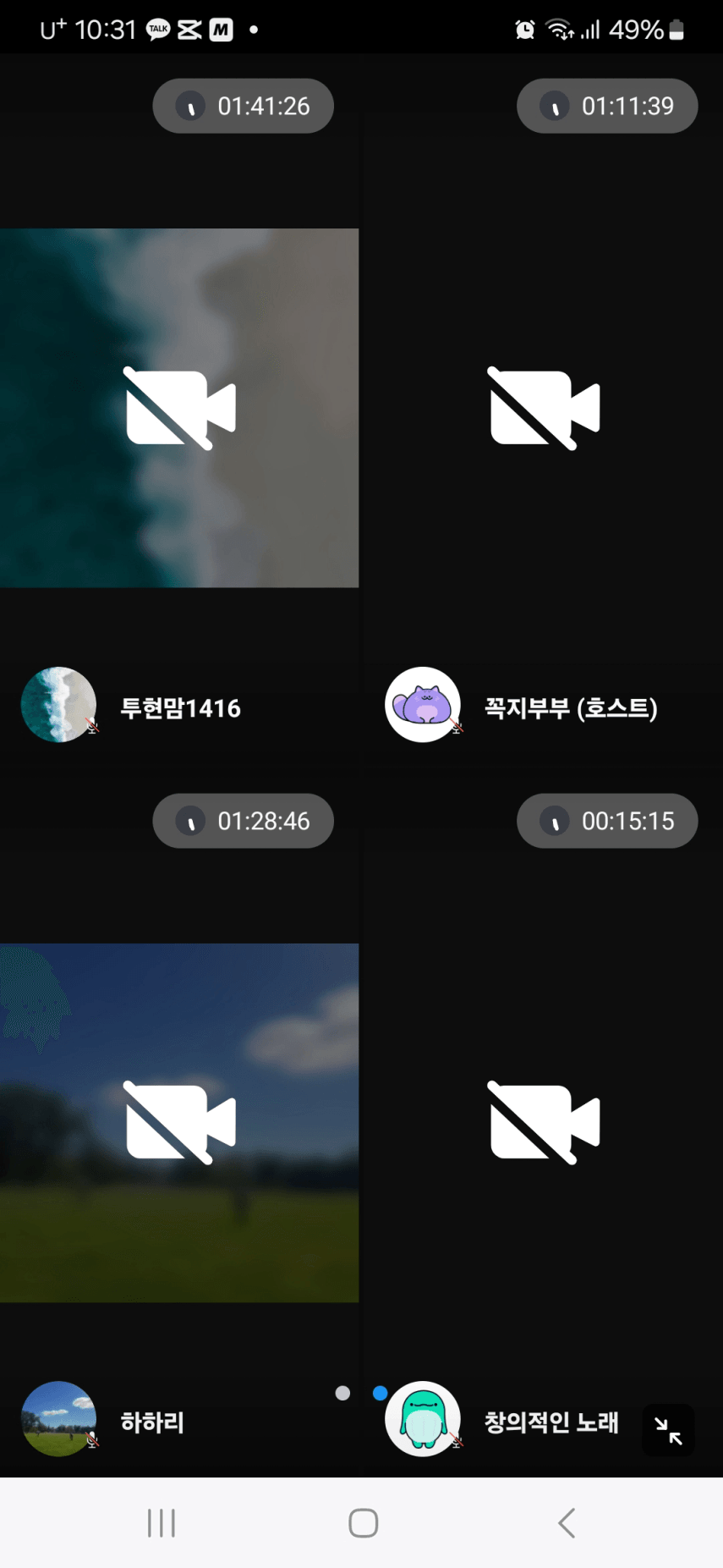This screenshot has width=723, height=1568.
Task: Tap 투현맘1416's profile picture
Action: point(58,705)
